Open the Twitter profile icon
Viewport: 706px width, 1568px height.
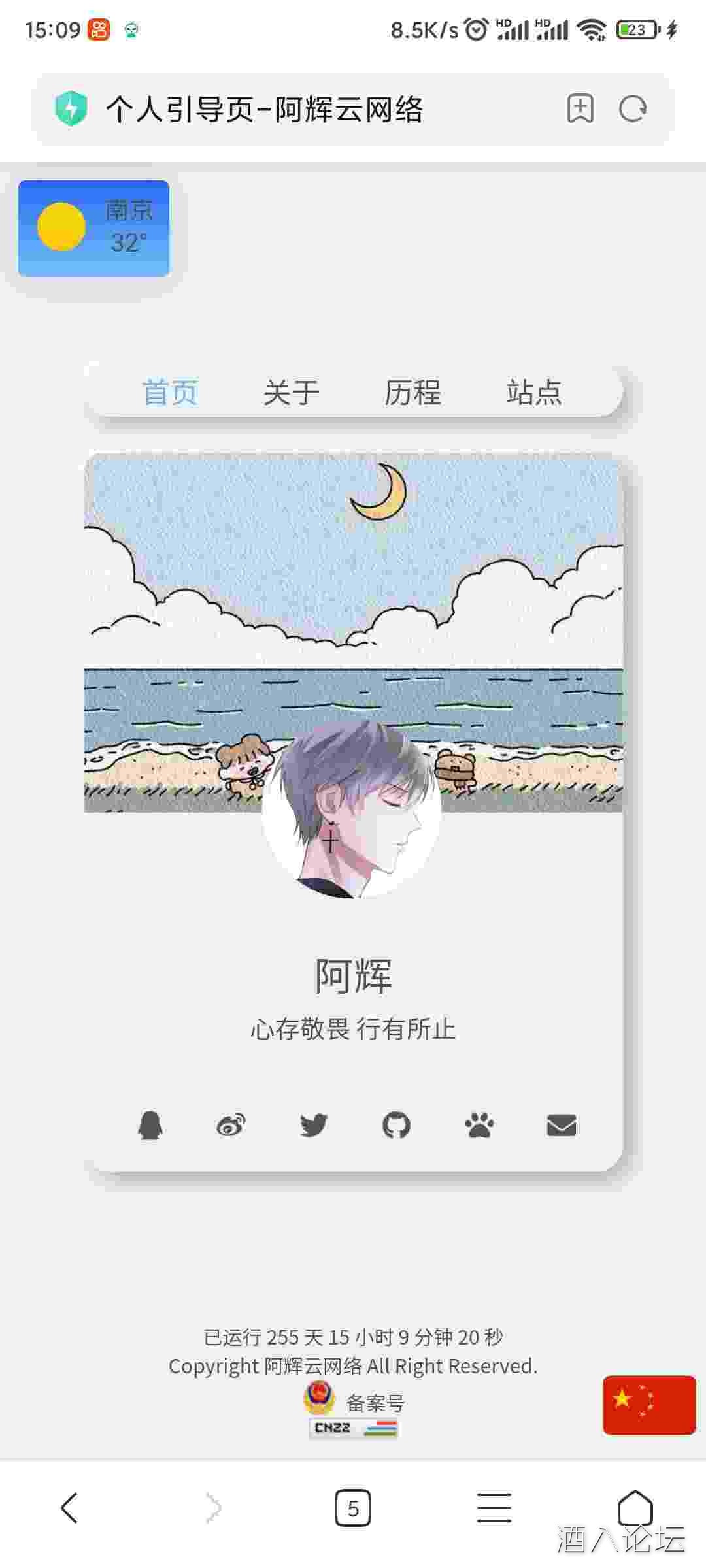tap(314, 1125)
